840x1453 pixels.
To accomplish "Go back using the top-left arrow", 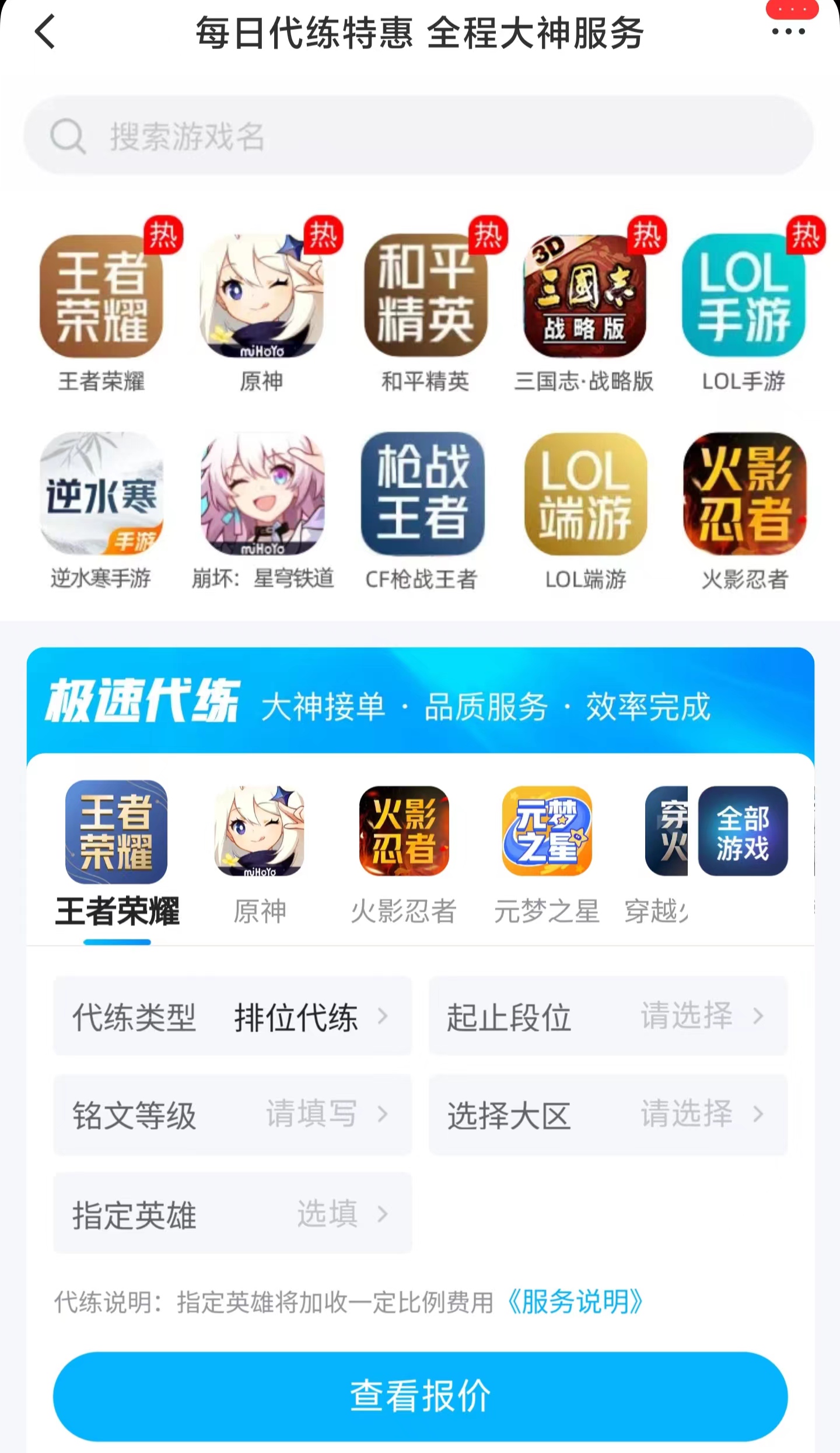I will pos(44,32).
